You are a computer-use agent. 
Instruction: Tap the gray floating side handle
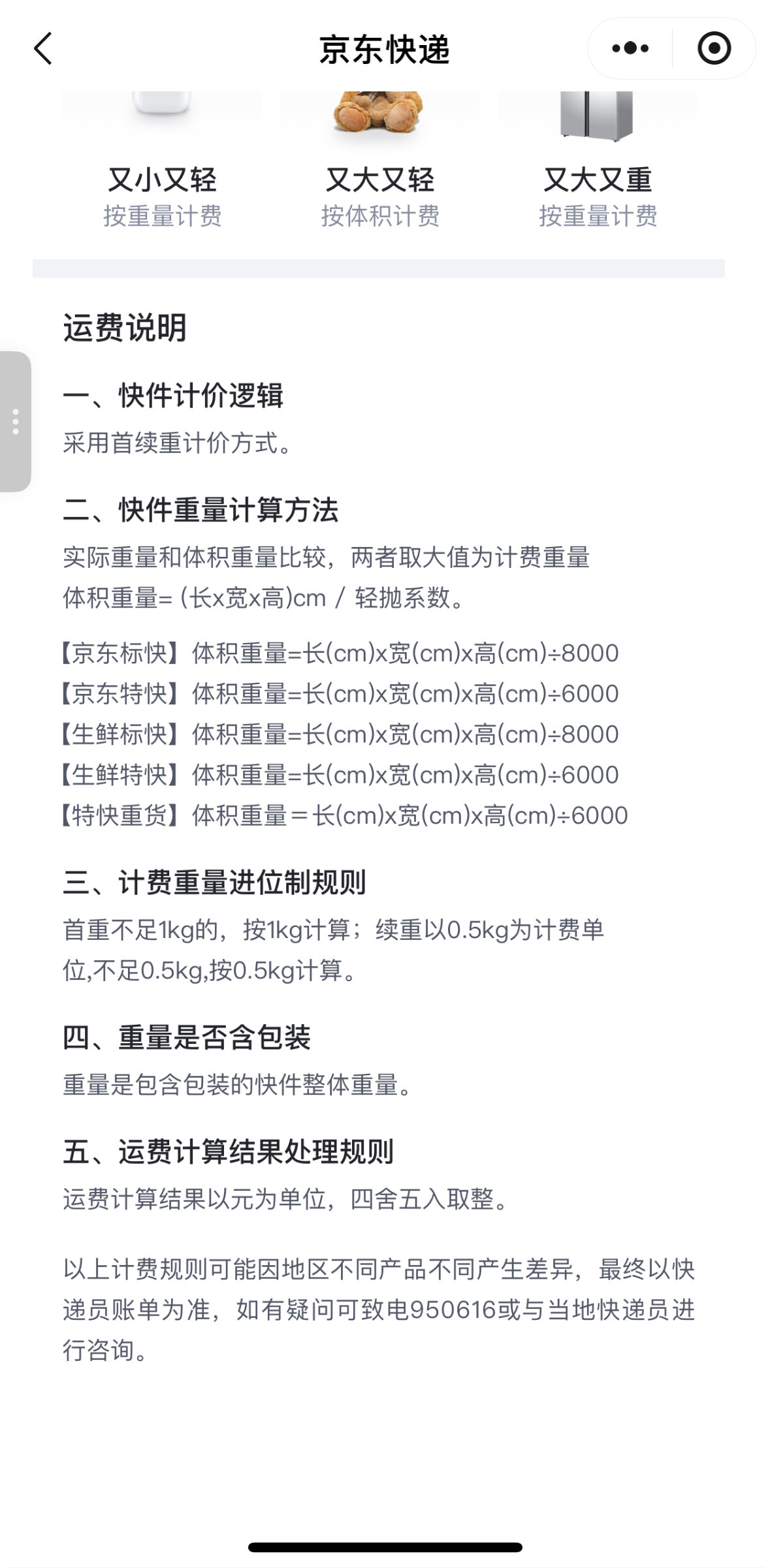click(15, 422)
